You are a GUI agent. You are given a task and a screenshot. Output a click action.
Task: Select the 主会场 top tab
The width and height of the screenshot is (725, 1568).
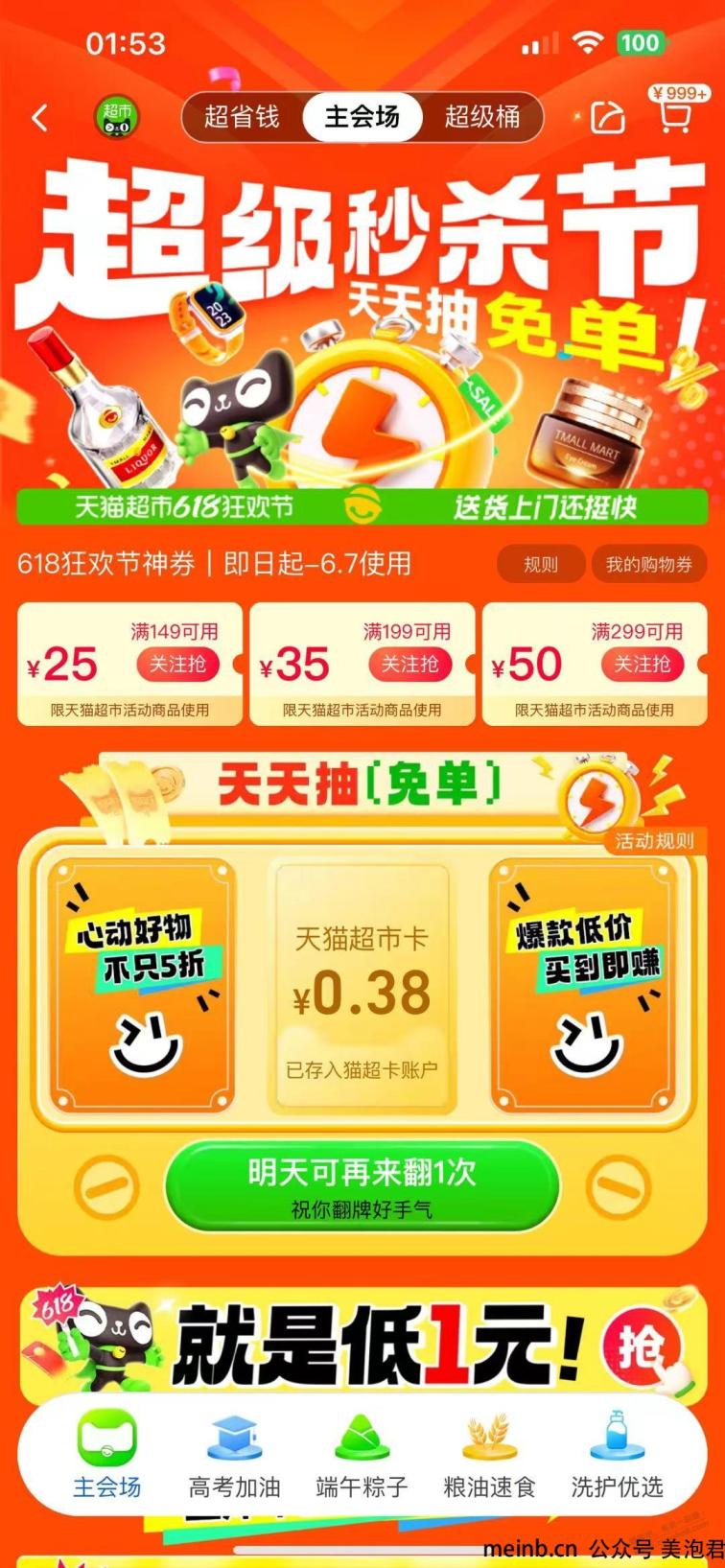[362, 117]
